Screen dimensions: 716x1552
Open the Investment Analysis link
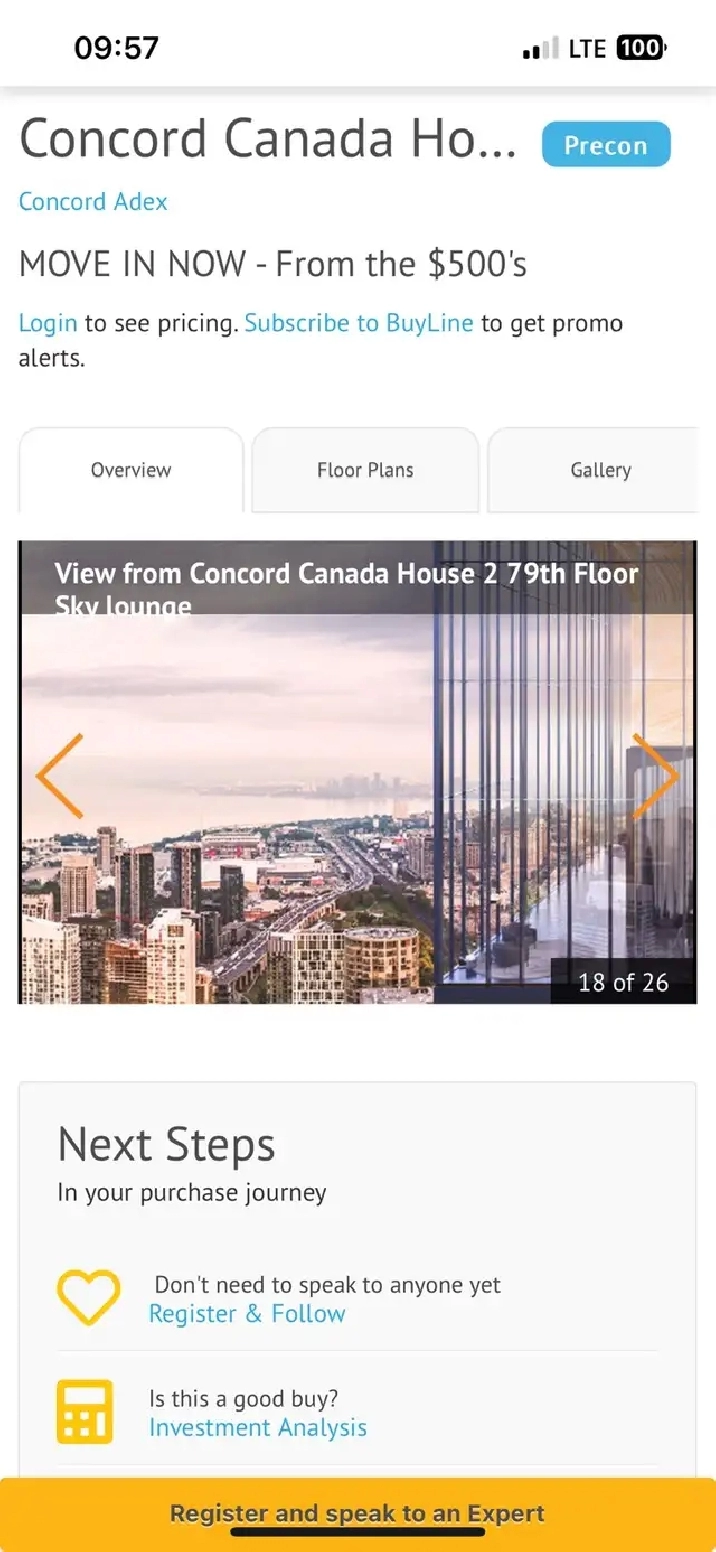[x=258, y=1427]
